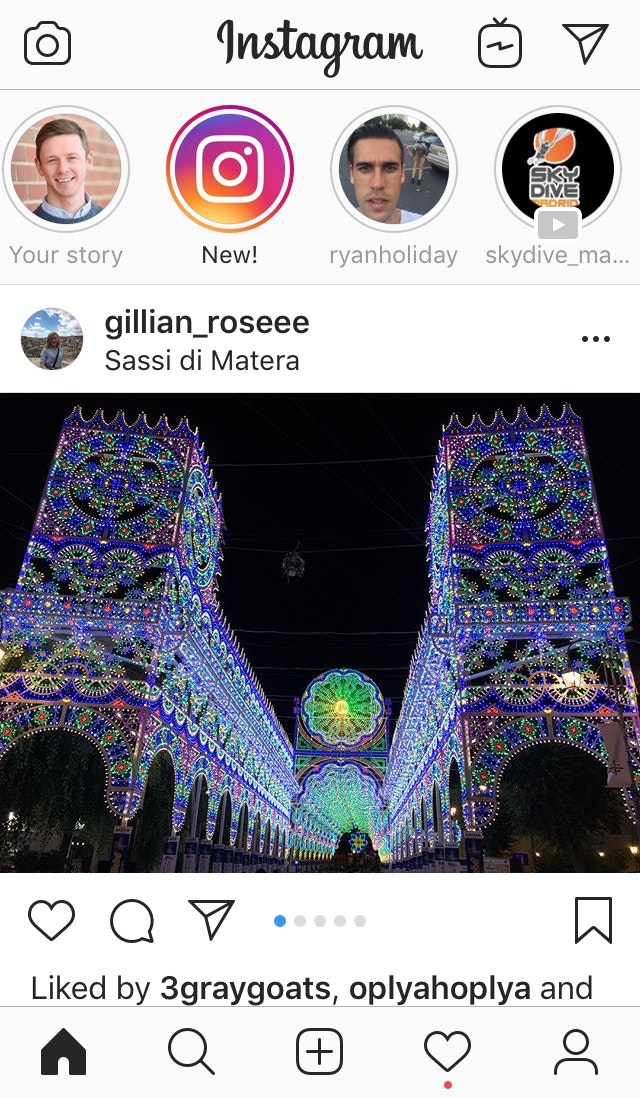
Task: Open the skydive_ma... story
Action: (558, 168)
